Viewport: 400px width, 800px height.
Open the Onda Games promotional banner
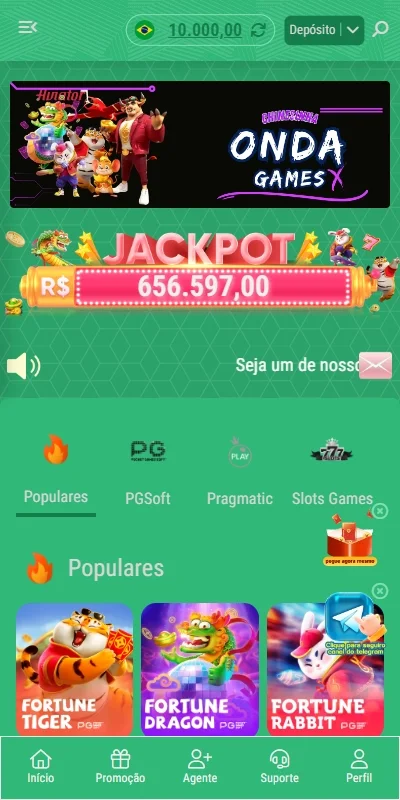click(x=200, y=144)
